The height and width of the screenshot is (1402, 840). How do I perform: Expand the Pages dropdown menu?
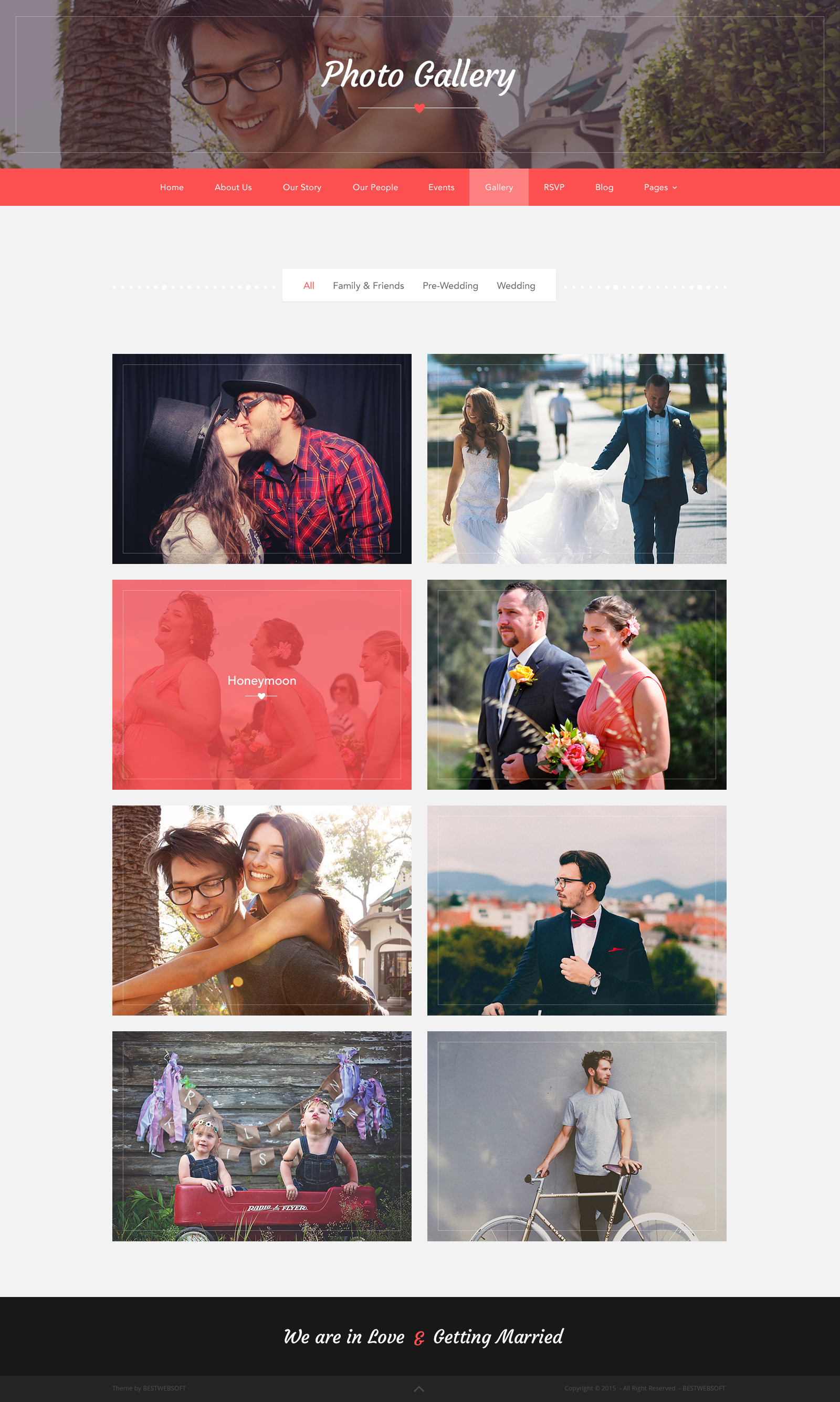tap(660, 187)
